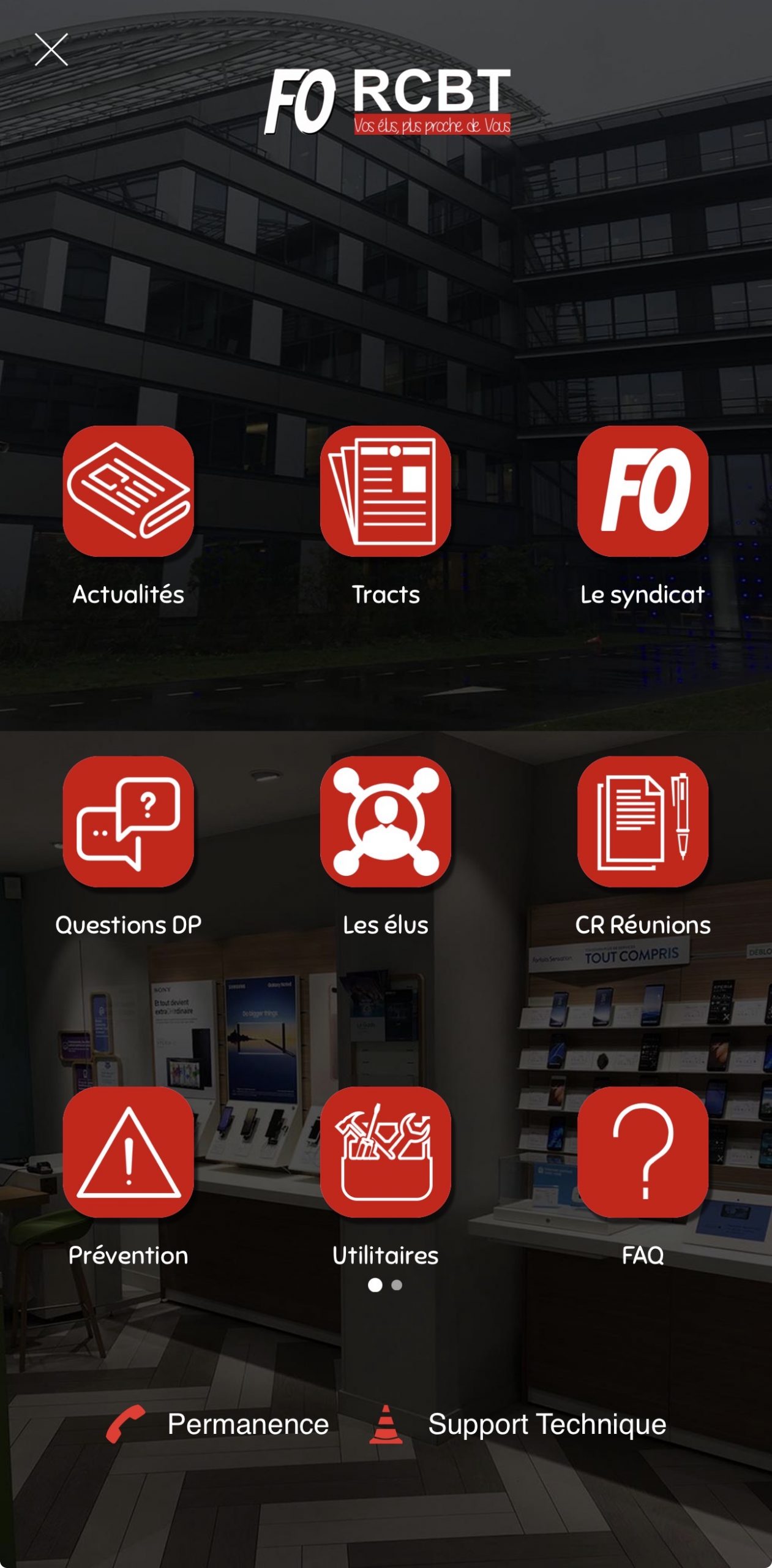This screenshot has width=772, height=1568.
Task: Close the screen with the X icon
Action: [51, 50]
